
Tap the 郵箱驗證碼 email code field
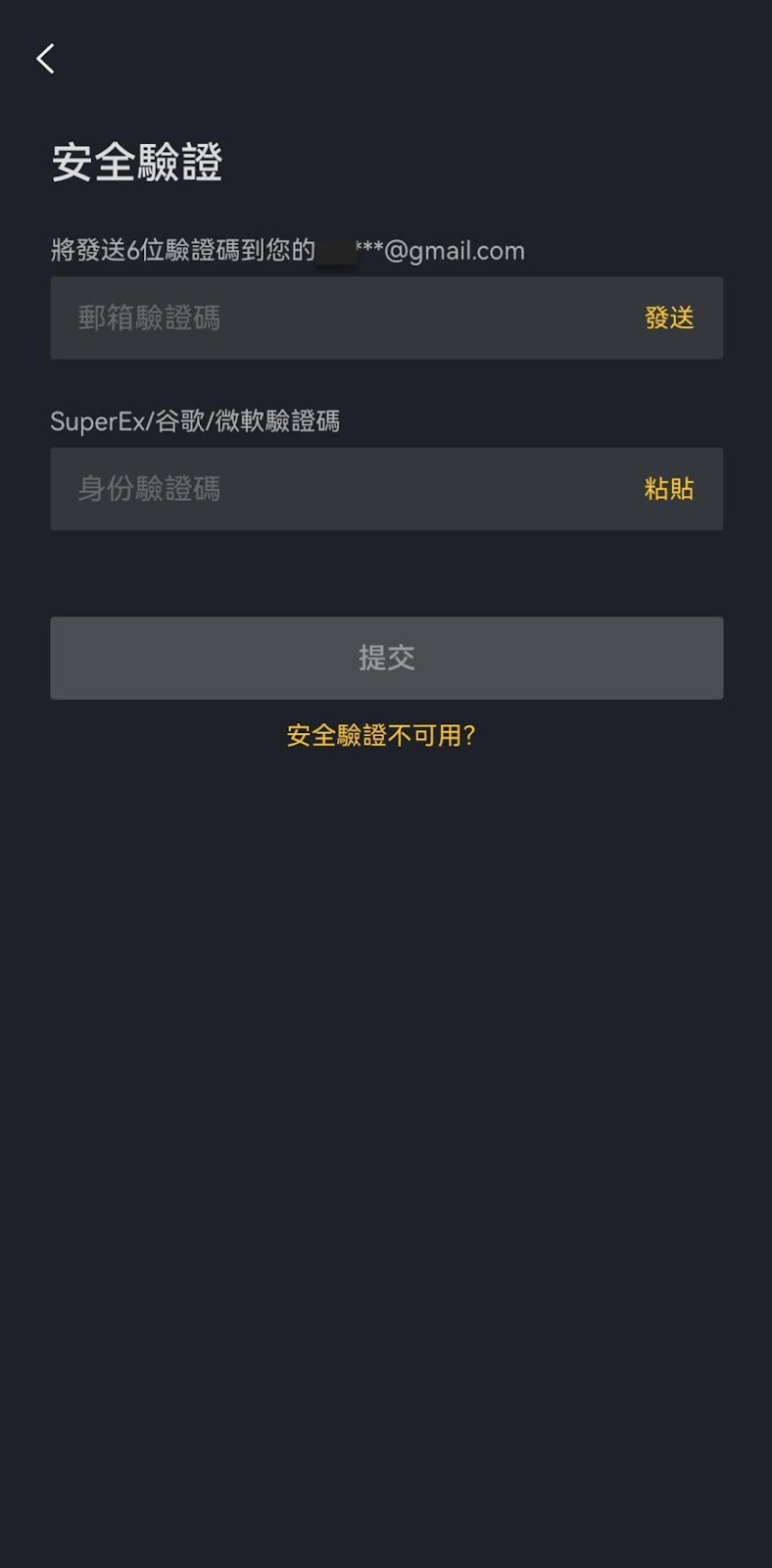click(x=386, y=318)
